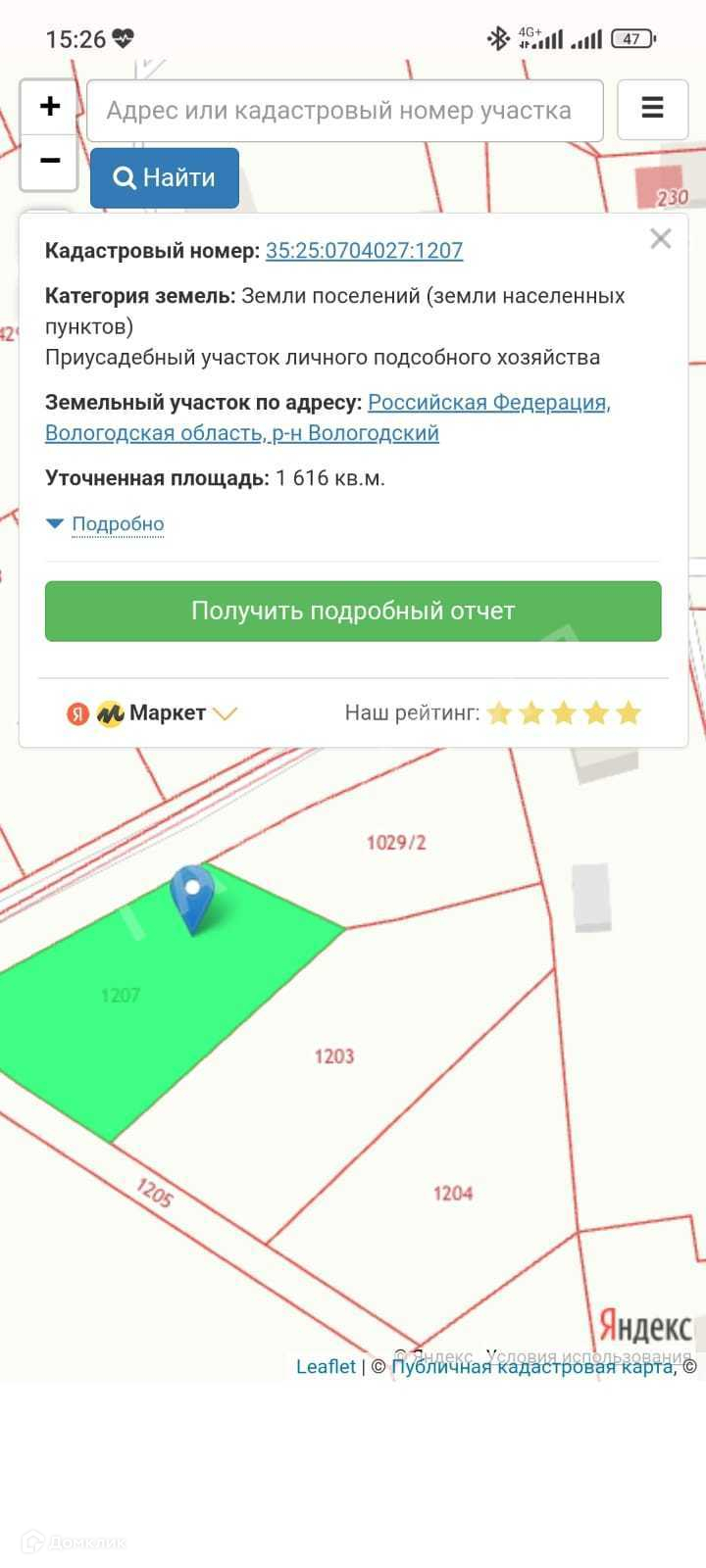706x1568 pixels.
Task: Zoom in the map with plus button
Action: (49, 107)
